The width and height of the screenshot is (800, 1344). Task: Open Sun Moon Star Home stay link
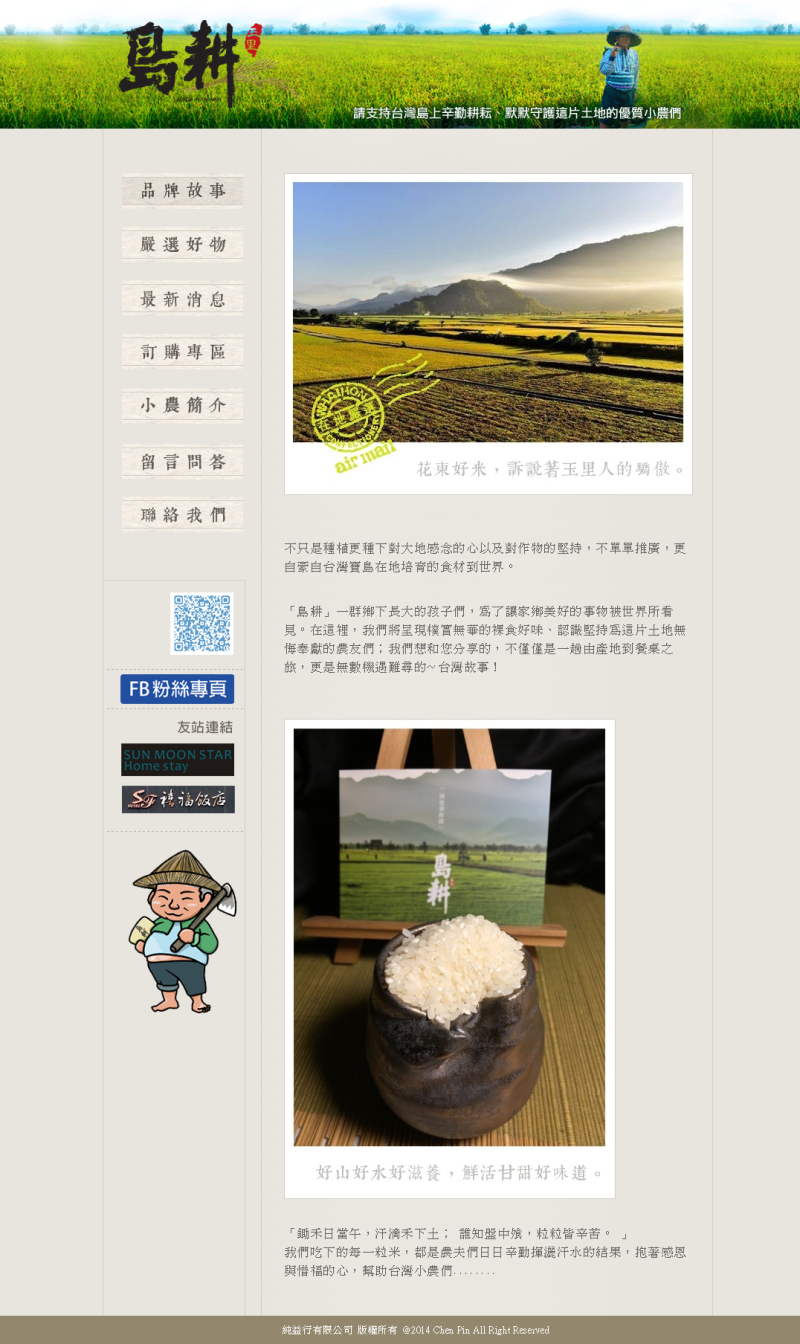177,760
